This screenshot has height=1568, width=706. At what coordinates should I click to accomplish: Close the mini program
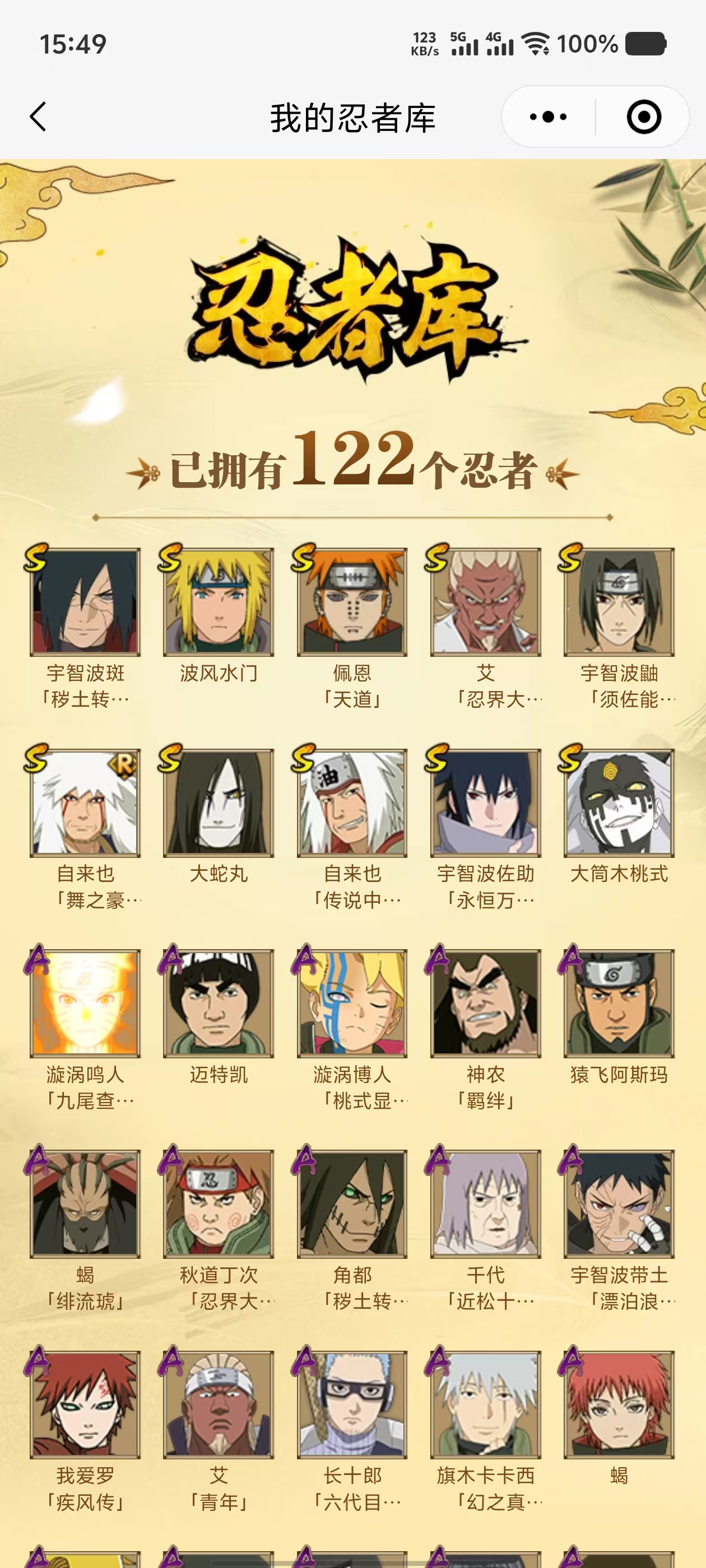point(643,116)
